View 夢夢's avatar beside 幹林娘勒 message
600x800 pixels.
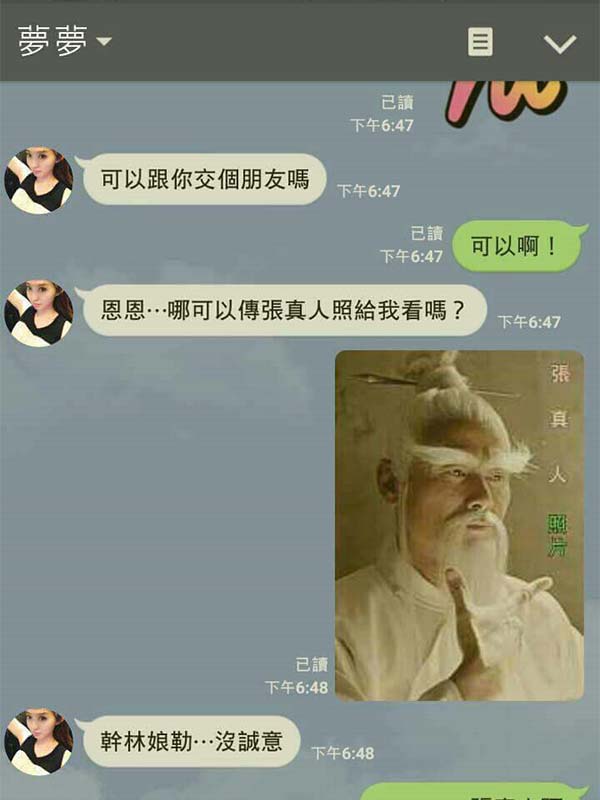(x=38, y=741)
